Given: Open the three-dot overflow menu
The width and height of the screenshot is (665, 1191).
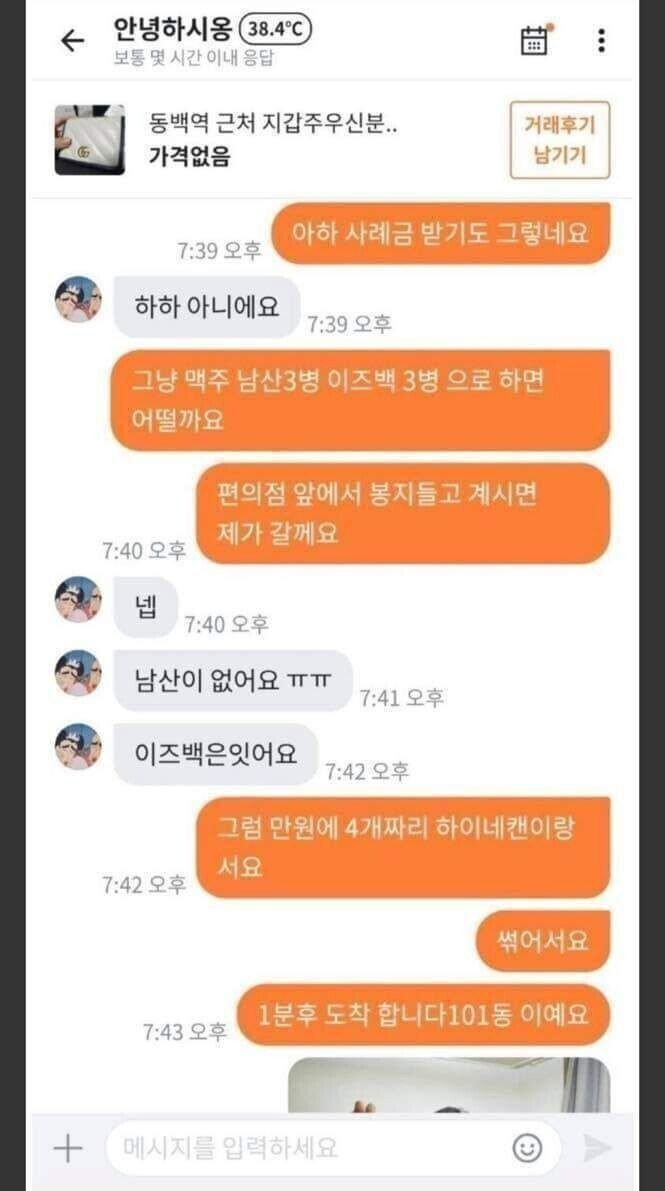Looking at the screenshot, I should pos(600,40).
